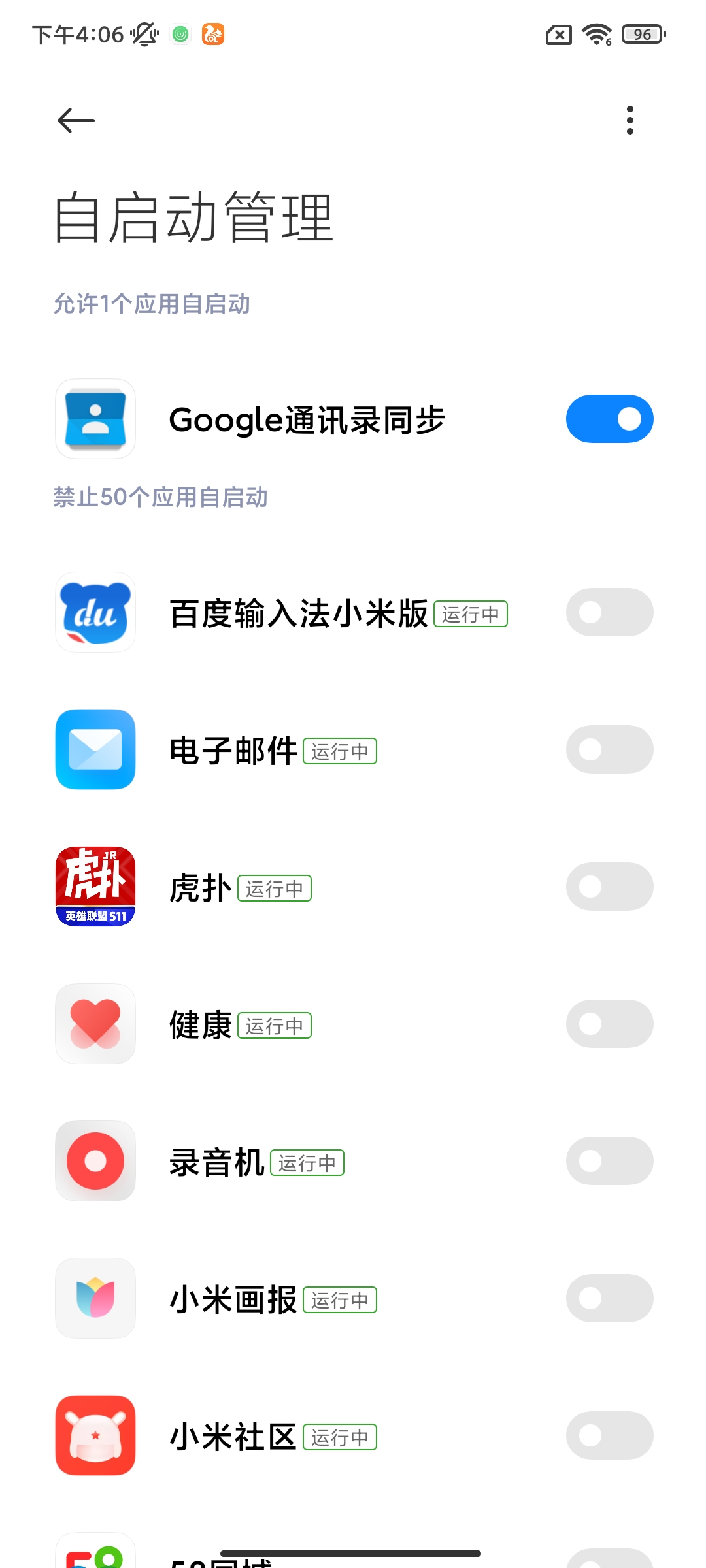Disable autostart for Google通讯录同步
This screenshot has width=706, height=1568.
(x=609, y=419)
